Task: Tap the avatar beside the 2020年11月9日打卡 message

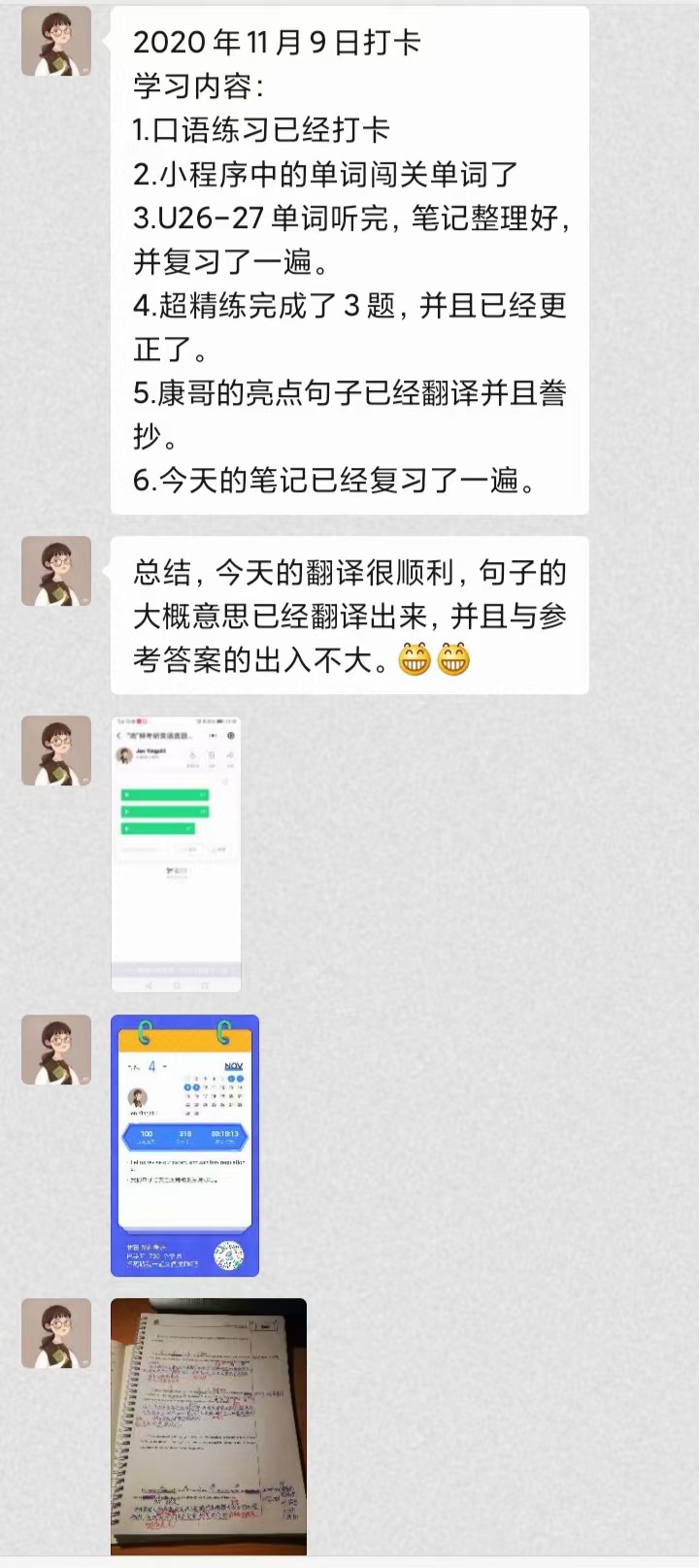Action: tap(56, 41)
